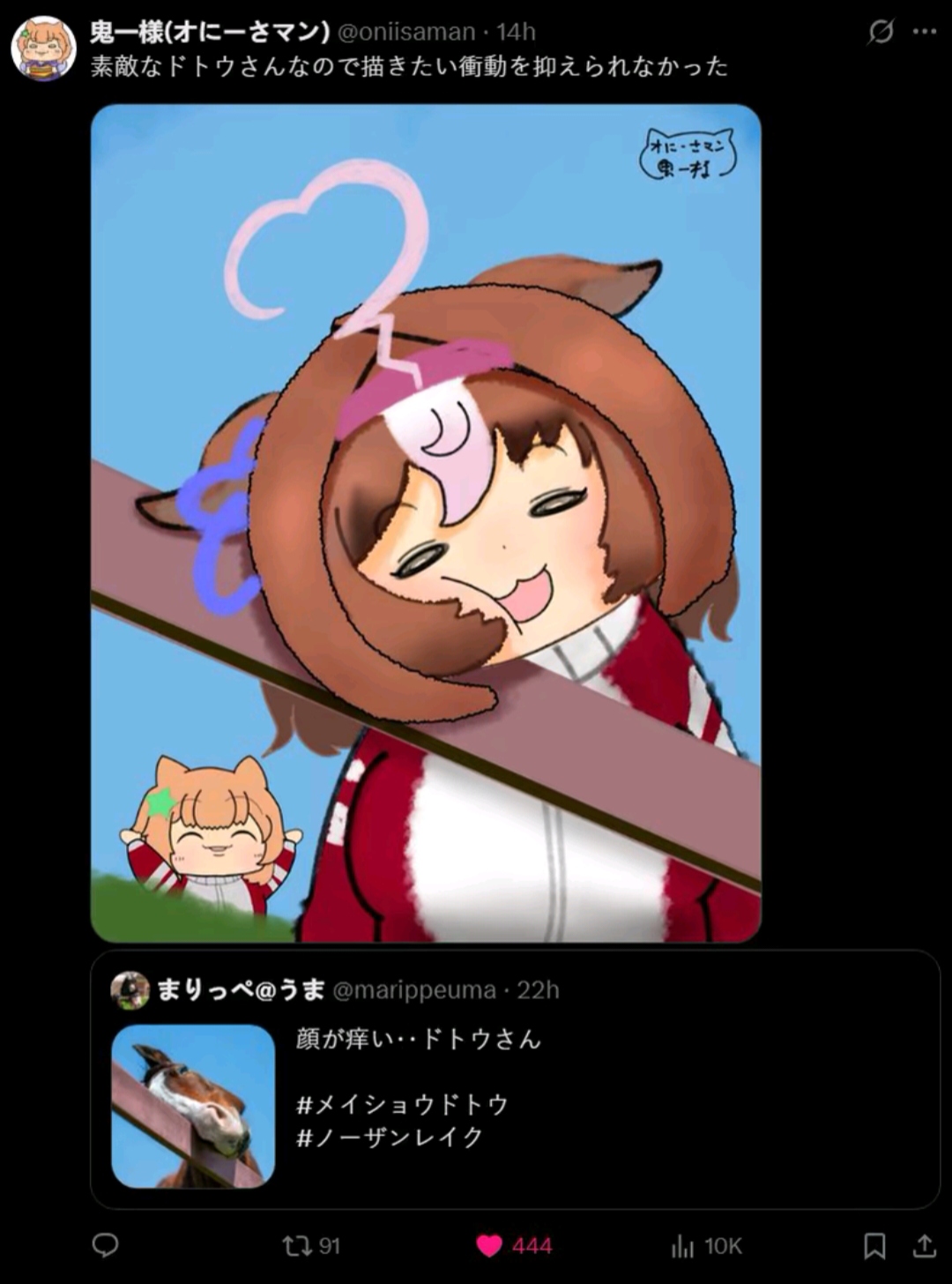View post analytics showing 10K views
952x1284 pixels.
[683, 1245]
